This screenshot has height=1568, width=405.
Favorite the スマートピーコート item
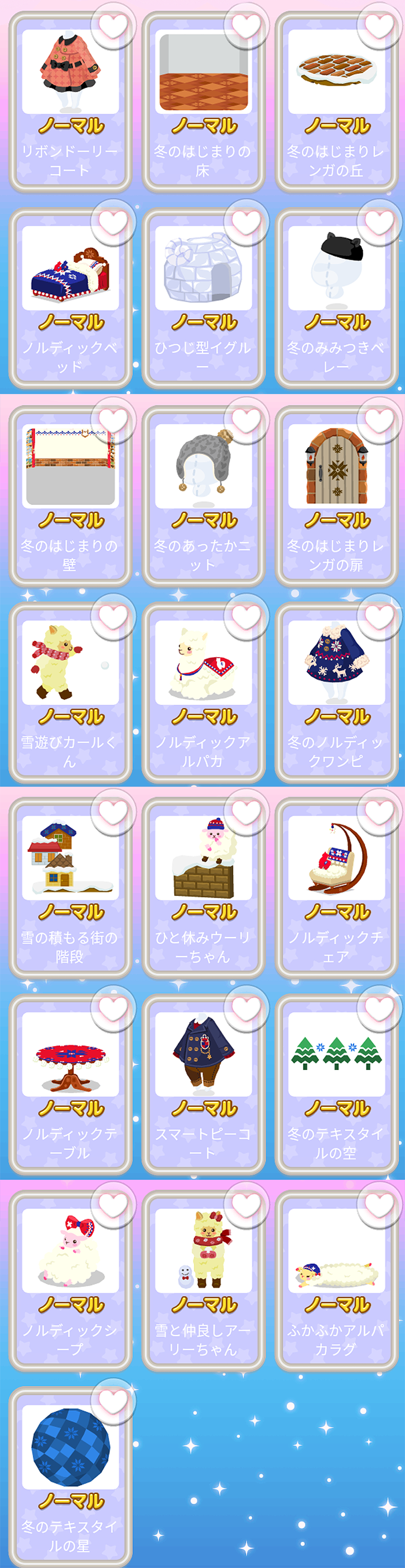pyautogui.click(x=246, y=1009)
